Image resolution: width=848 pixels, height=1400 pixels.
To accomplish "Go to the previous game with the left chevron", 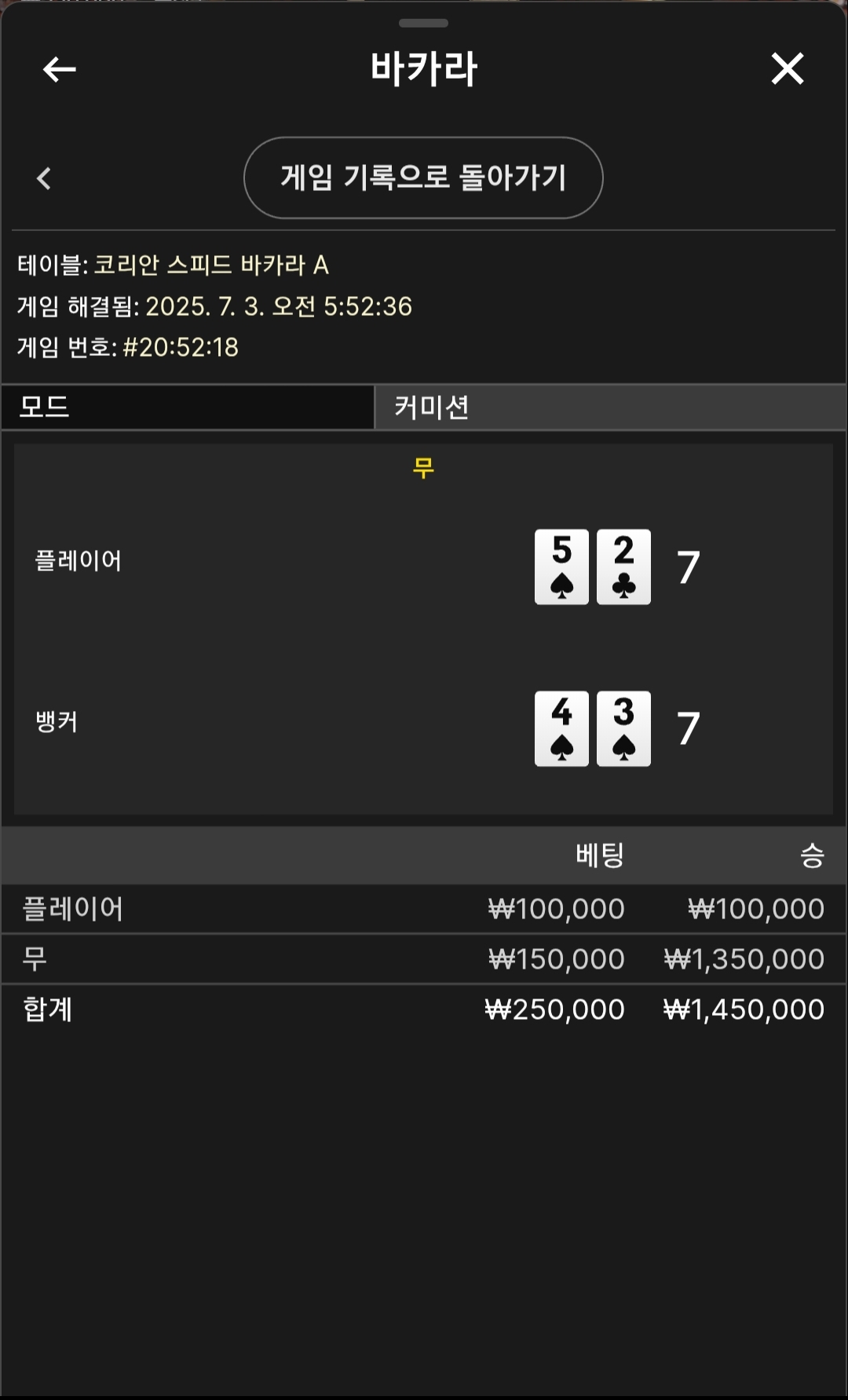I will tap(44, 178).
